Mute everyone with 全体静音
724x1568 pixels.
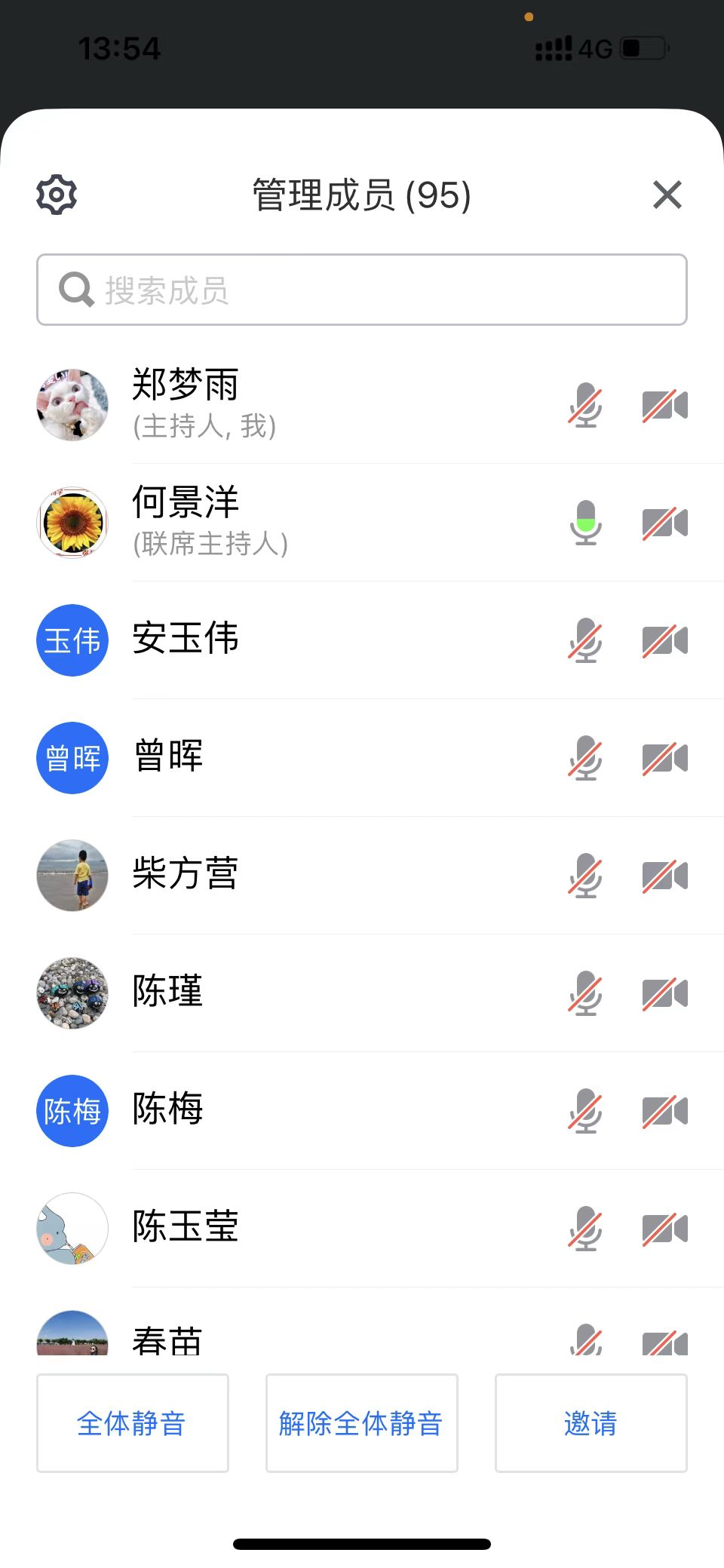[132, 1423]
